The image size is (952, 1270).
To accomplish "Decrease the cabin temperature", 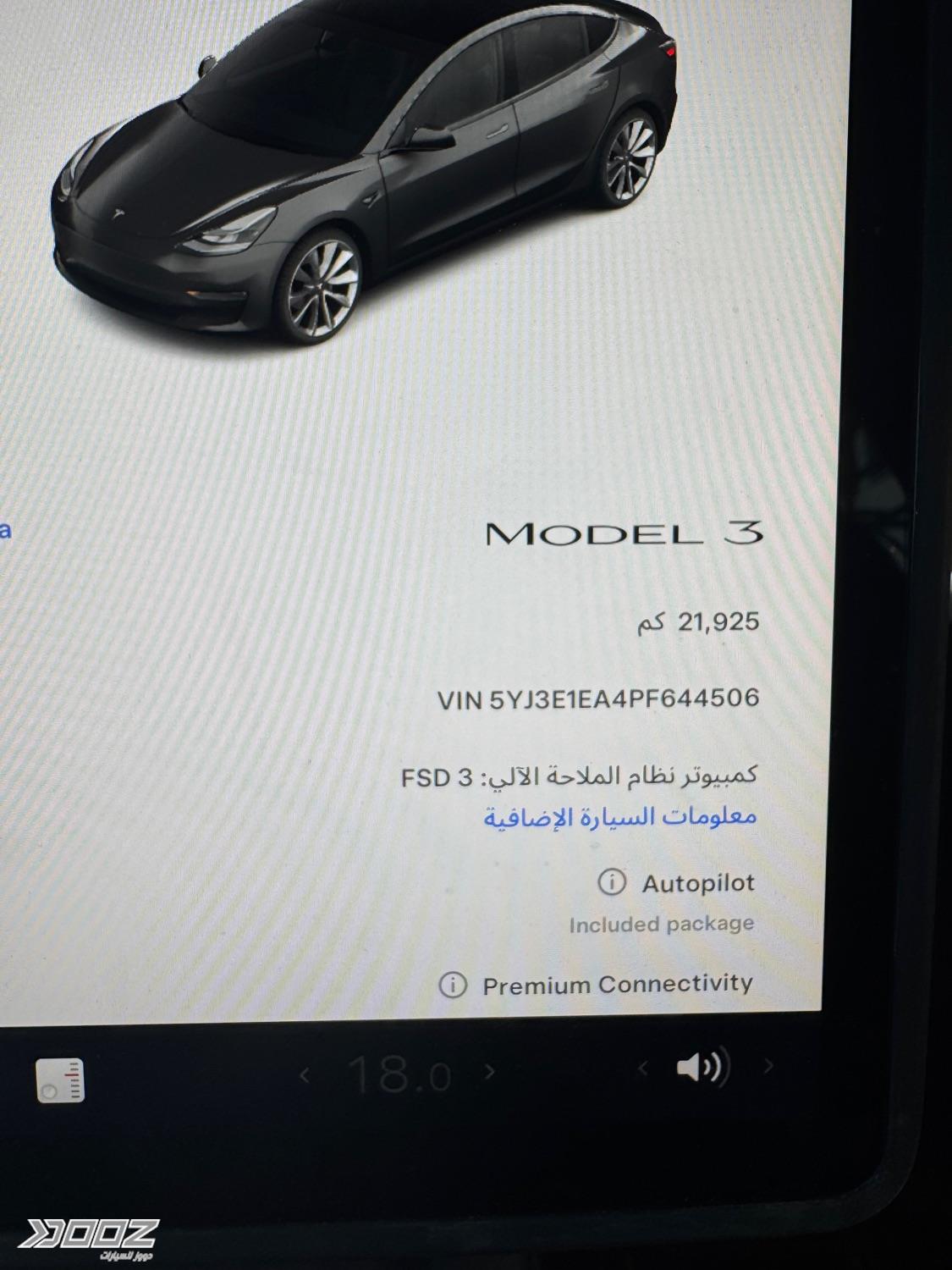I will pos(305,1075).
